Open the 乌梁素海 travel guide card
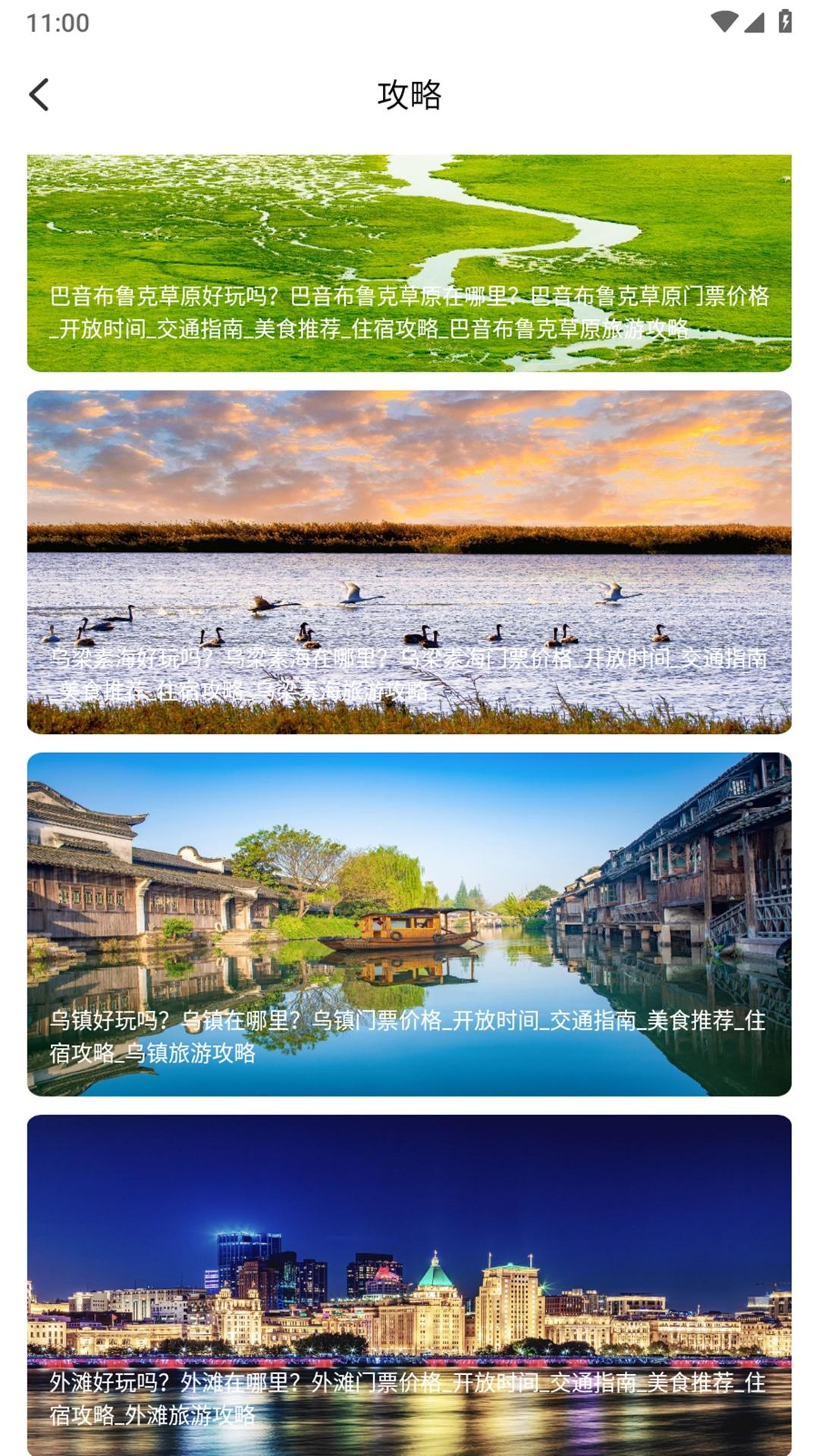 [409, 562]
